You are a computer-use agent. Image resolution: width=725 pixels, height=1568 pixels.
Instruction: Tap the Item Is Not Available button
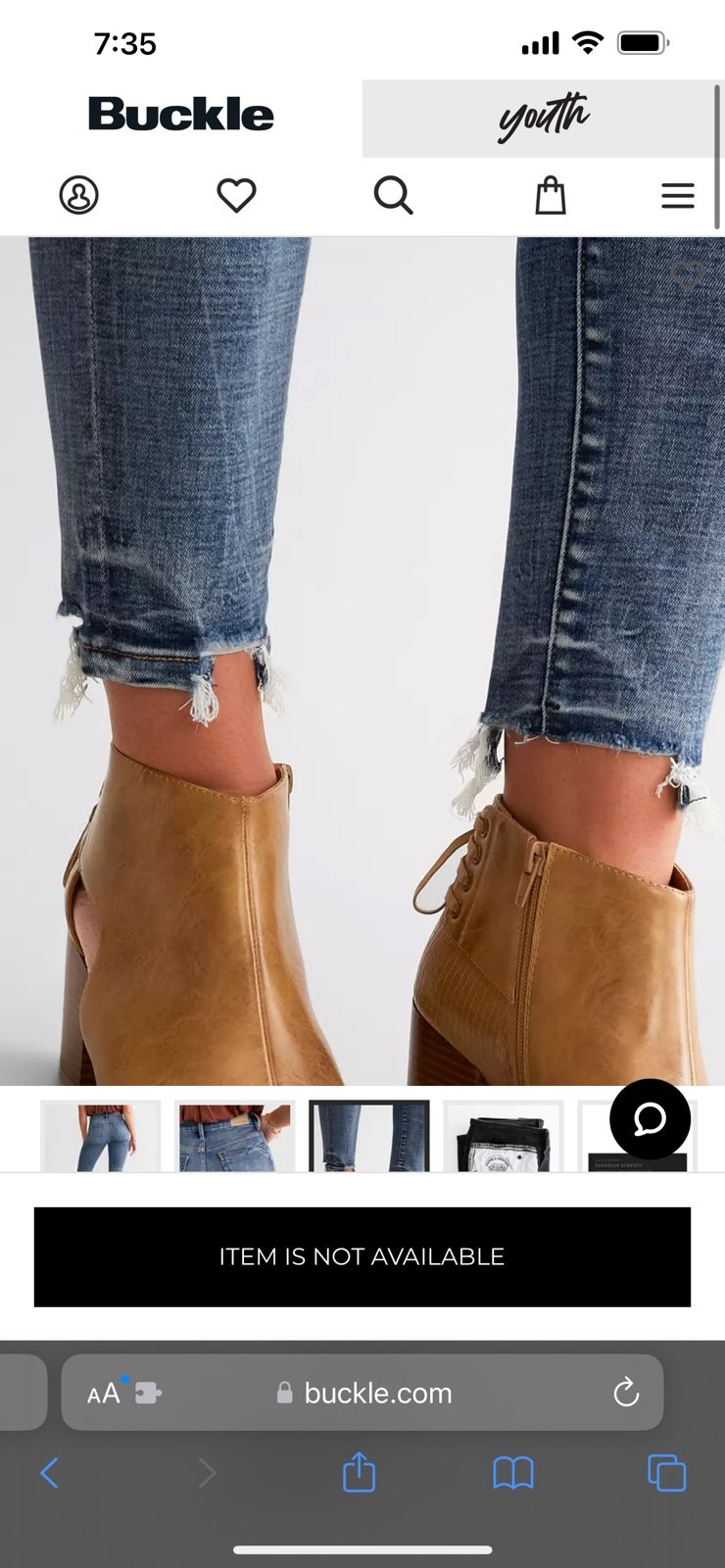pos(362,1256)
